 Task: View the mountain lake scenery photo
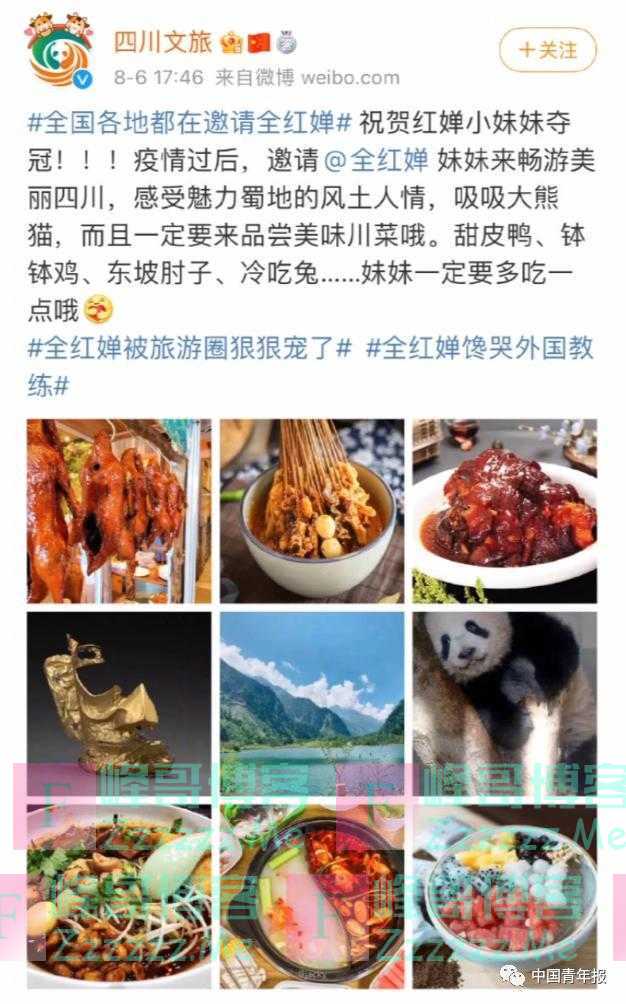(x=312, y=702)
